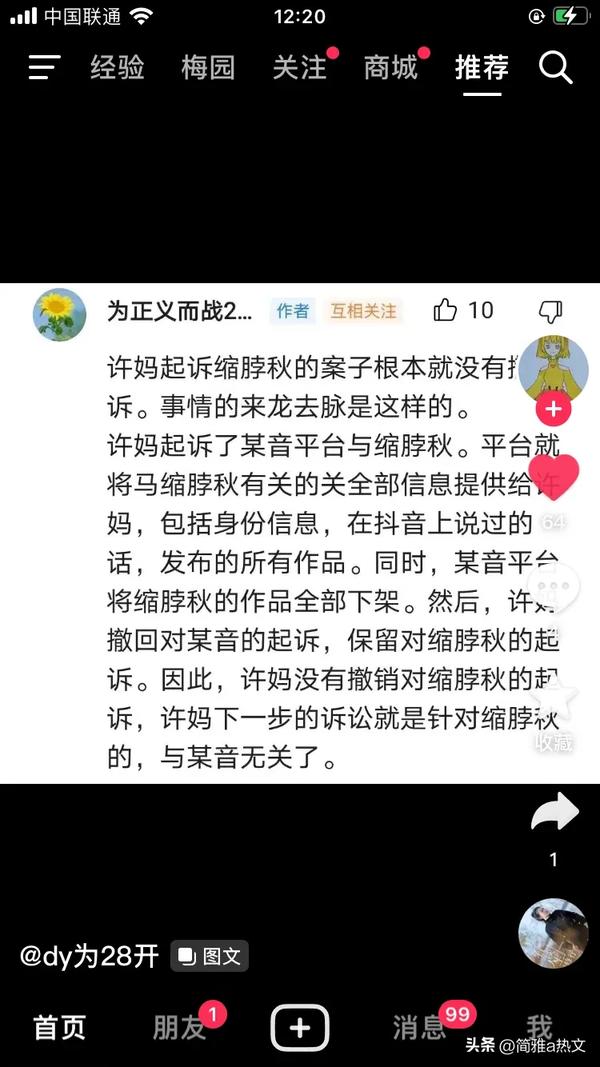Screen dimensions: 600x1067
Task: Open the spinning music disc
Action: click(x=553, y=933)
